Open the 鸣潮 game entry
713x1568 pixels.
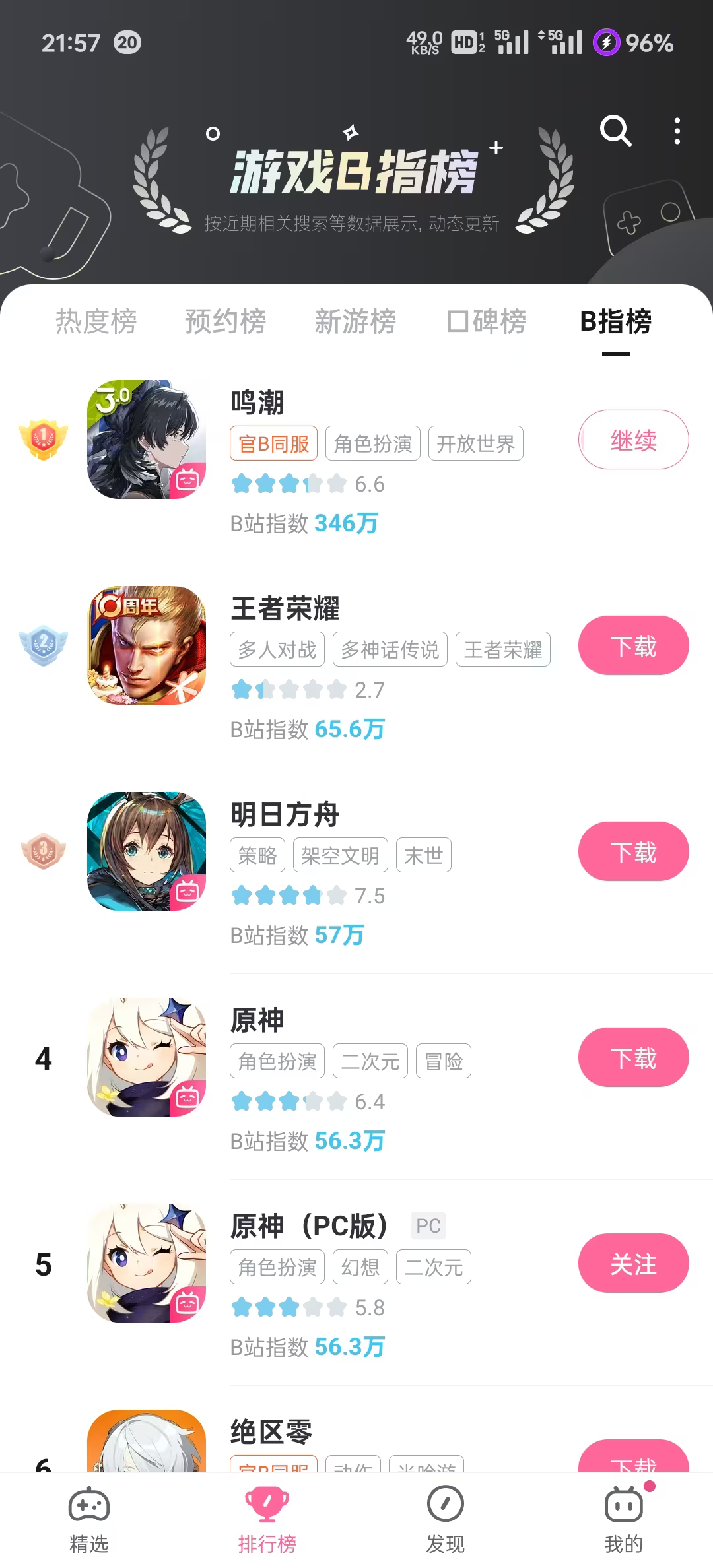pos(257,403)
